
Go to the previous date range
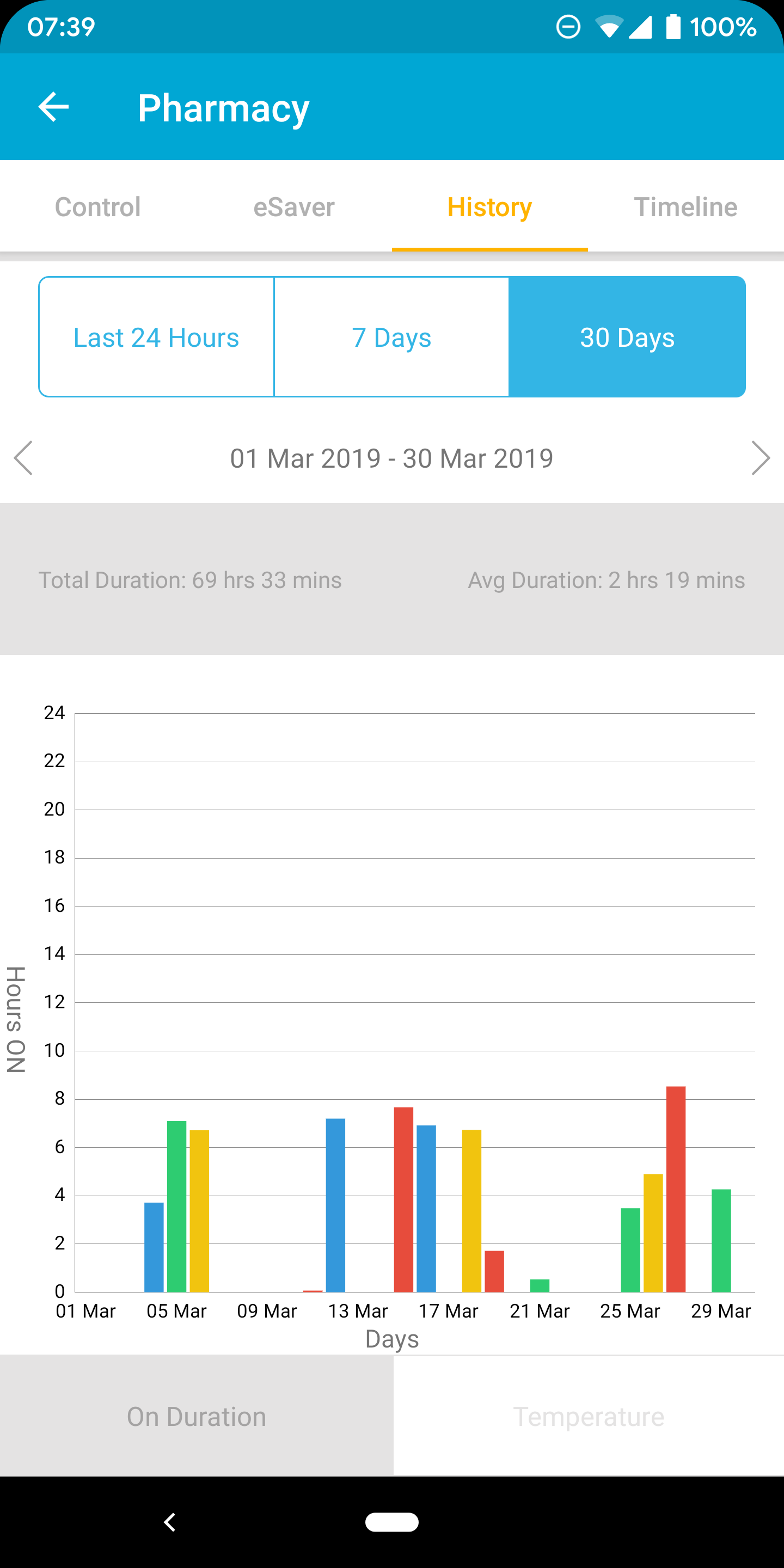tap(23, 458)
